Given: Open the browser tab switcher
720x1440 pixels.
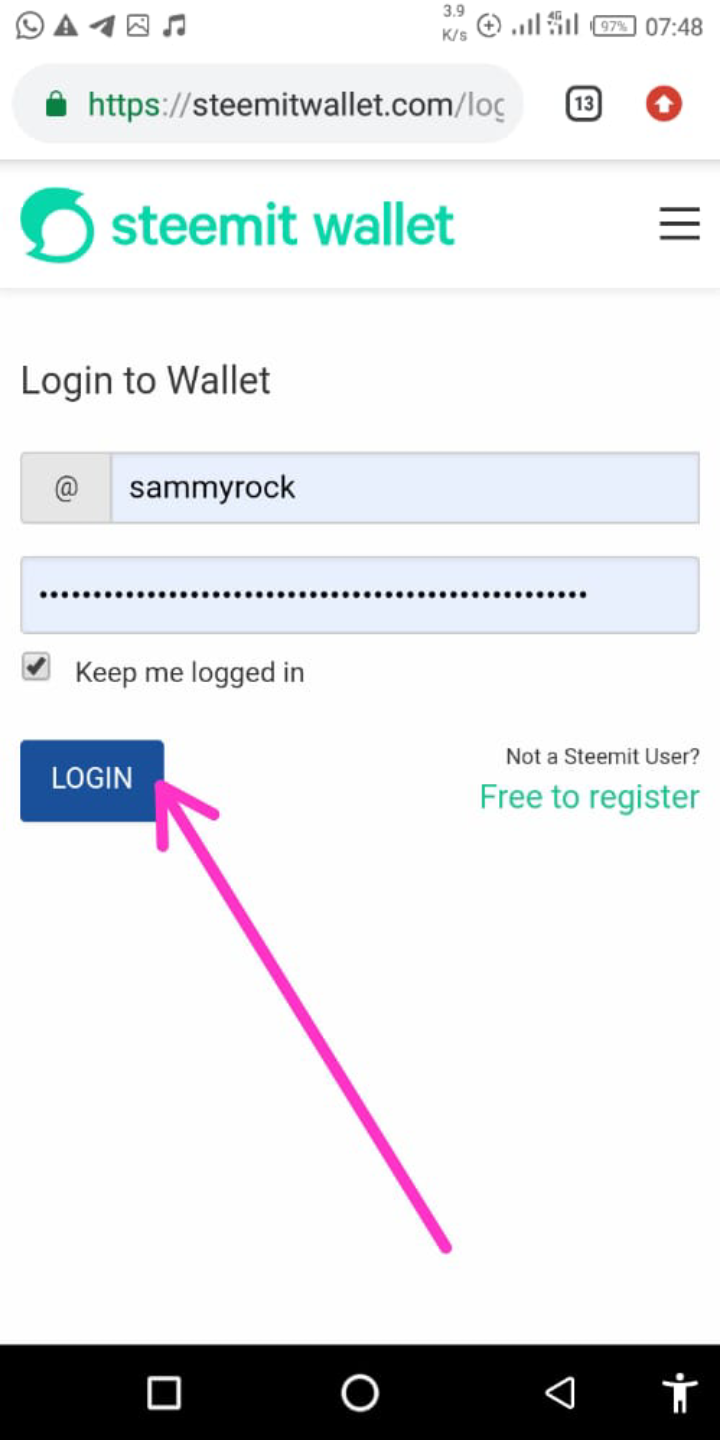Looking at the screenshot, I should coord(584,104).
